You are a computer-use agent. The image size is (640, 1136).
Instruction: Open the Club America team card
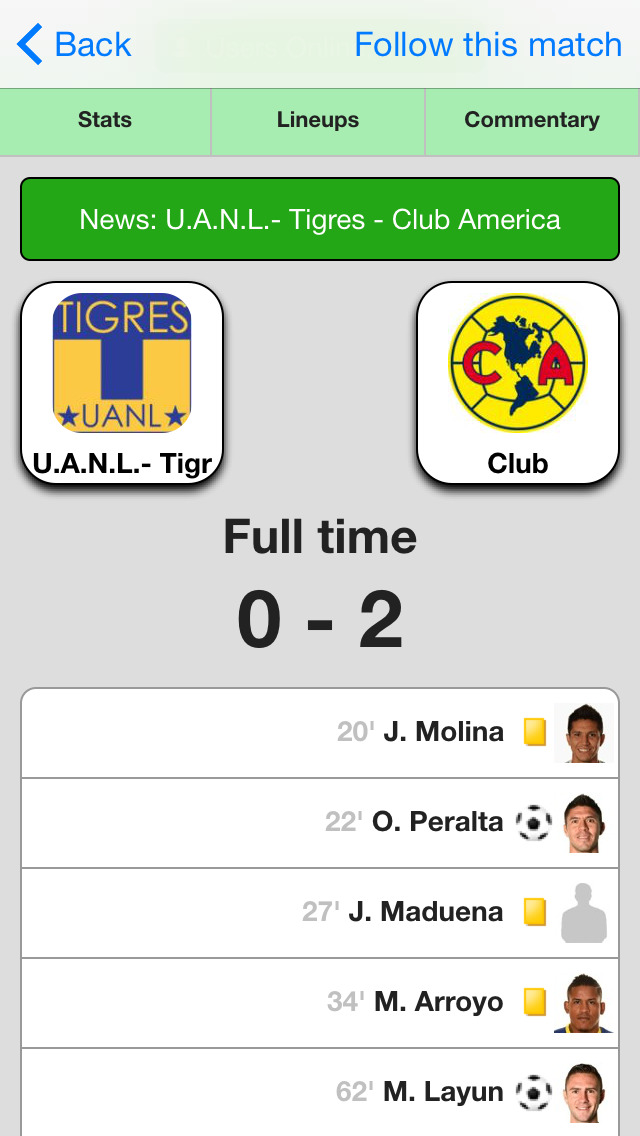(518, 383)
